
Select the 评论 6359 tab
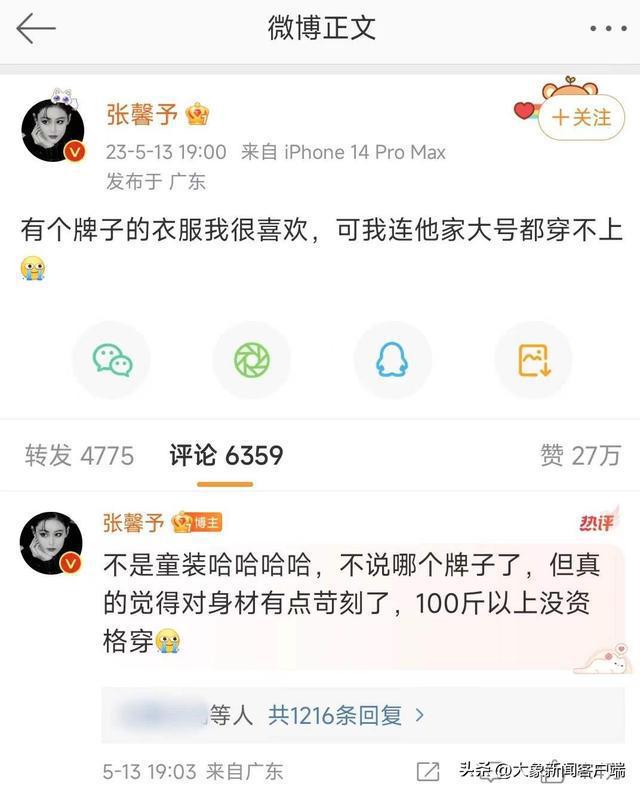tap(226, 456)
